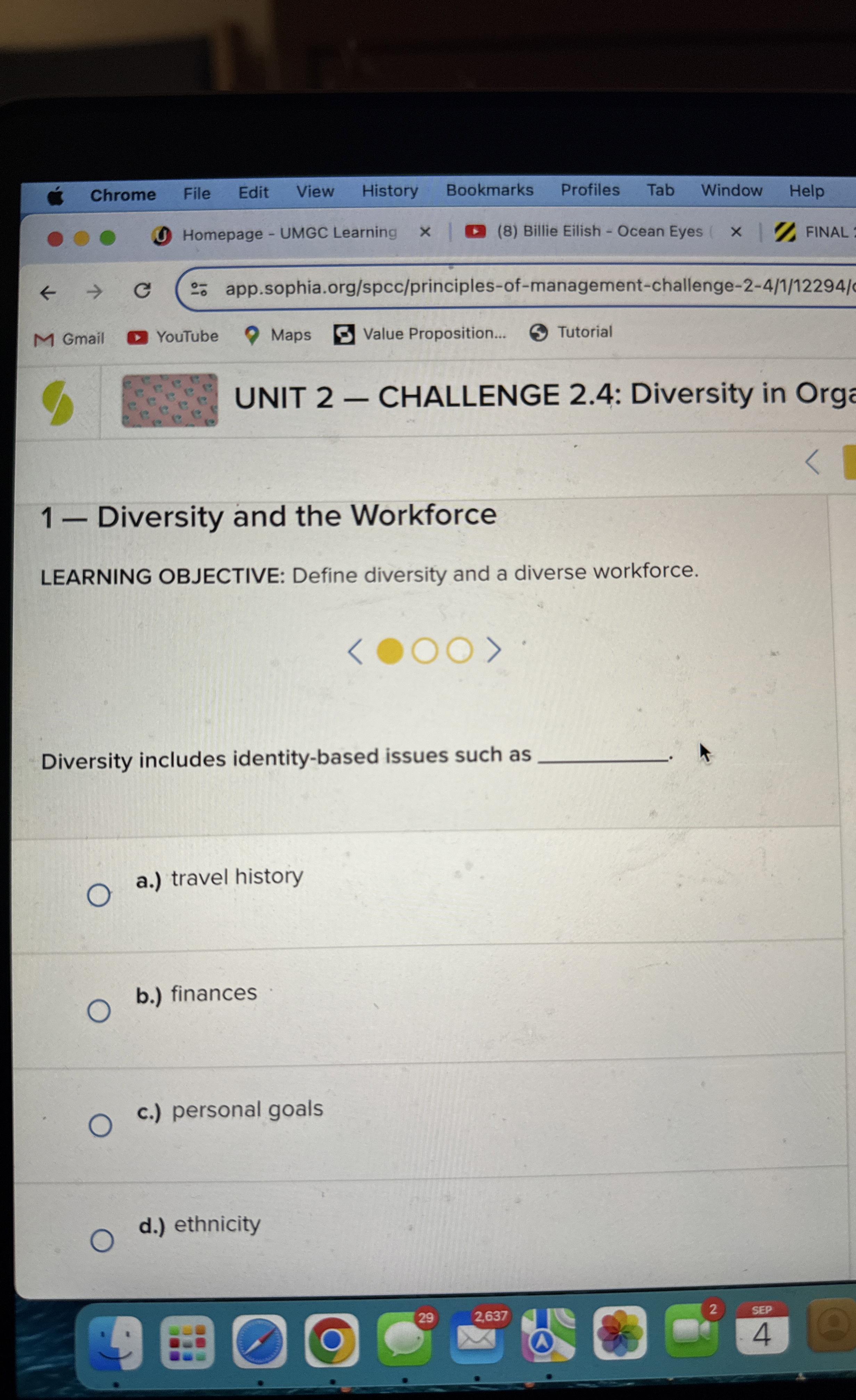Go back with the browser back arrow
The width and height of the screenshot is (856, 1400).
point(48,293)
